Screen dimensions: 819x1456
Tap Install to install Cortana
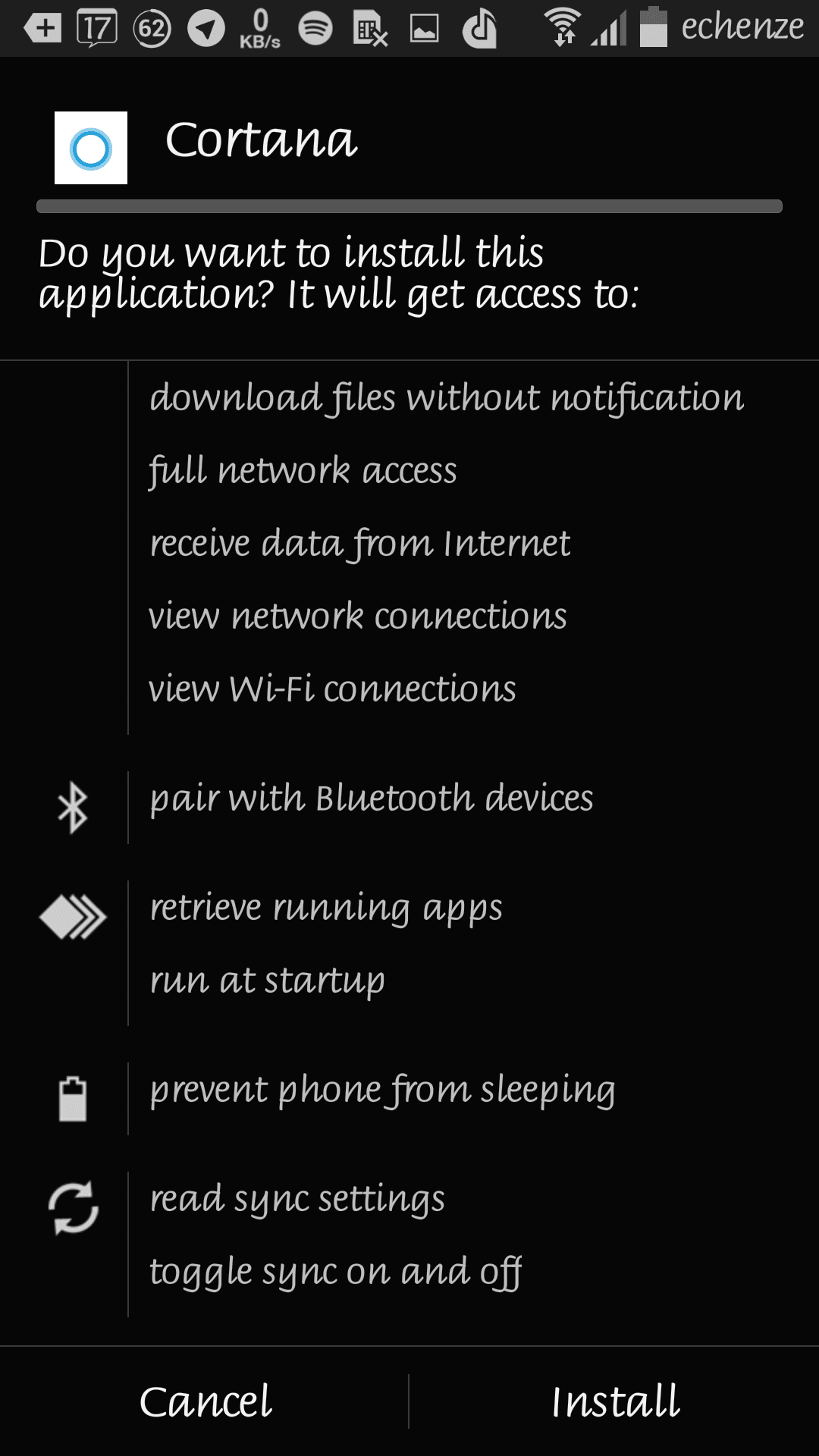(x=614, y=1401)
